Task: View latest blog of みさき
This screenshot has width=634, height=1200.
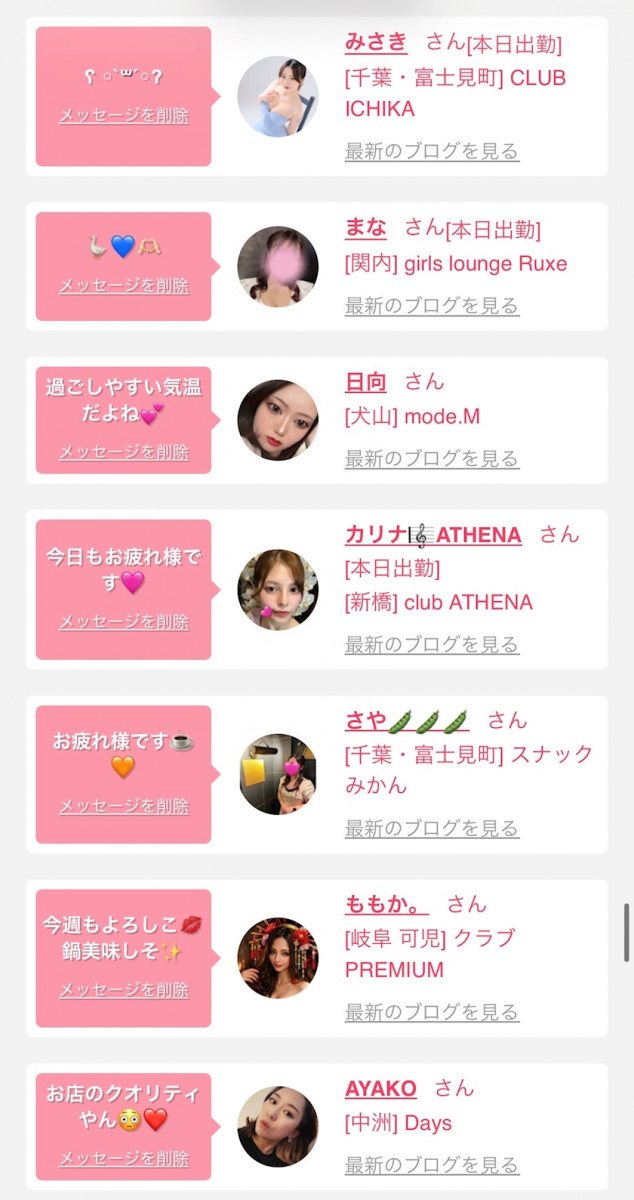Action: coord(432,152)
